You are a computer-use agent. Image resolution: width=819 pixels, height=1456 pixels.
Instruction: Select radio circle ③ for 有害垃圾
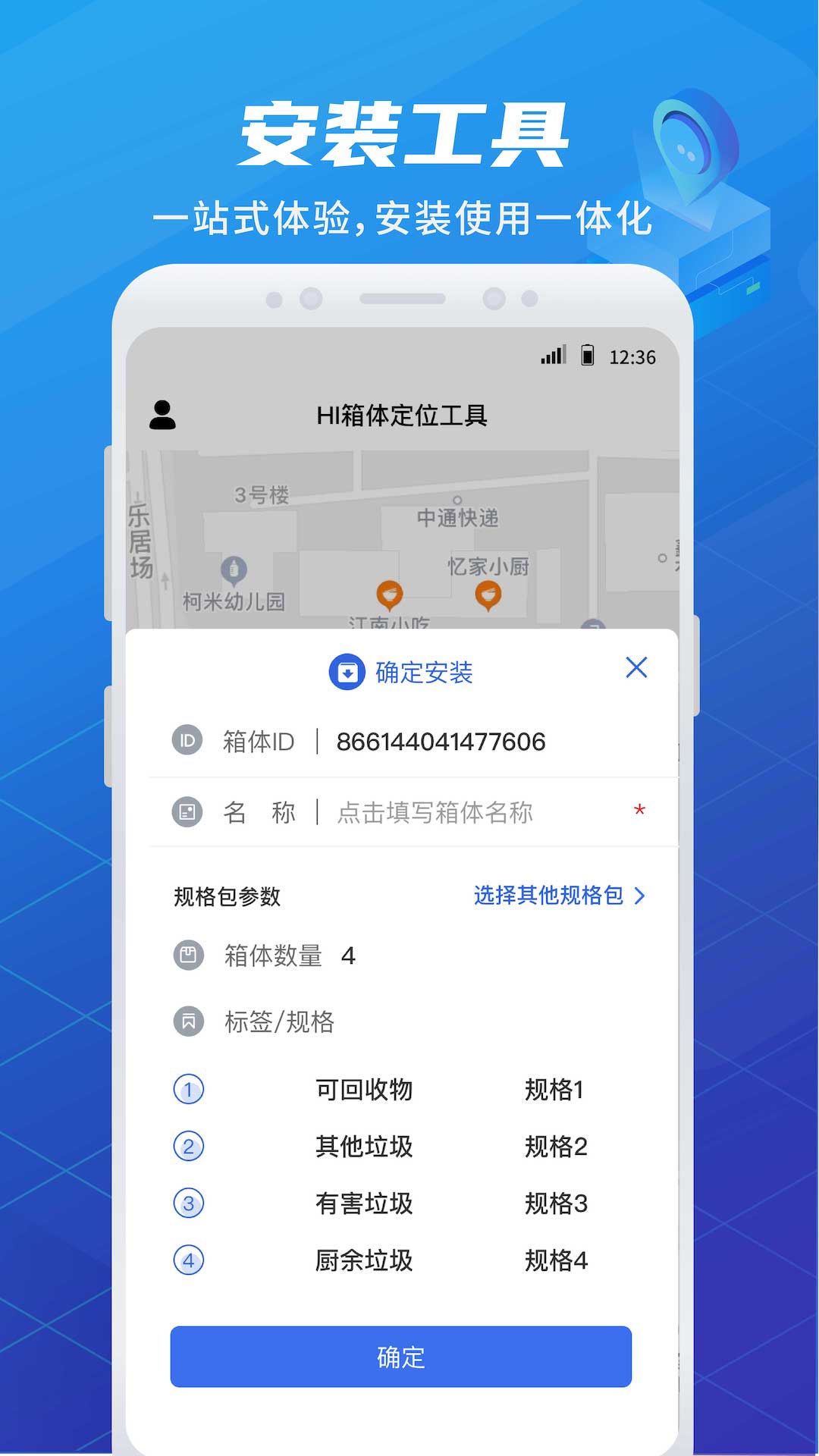click(x=189, y=1203)
